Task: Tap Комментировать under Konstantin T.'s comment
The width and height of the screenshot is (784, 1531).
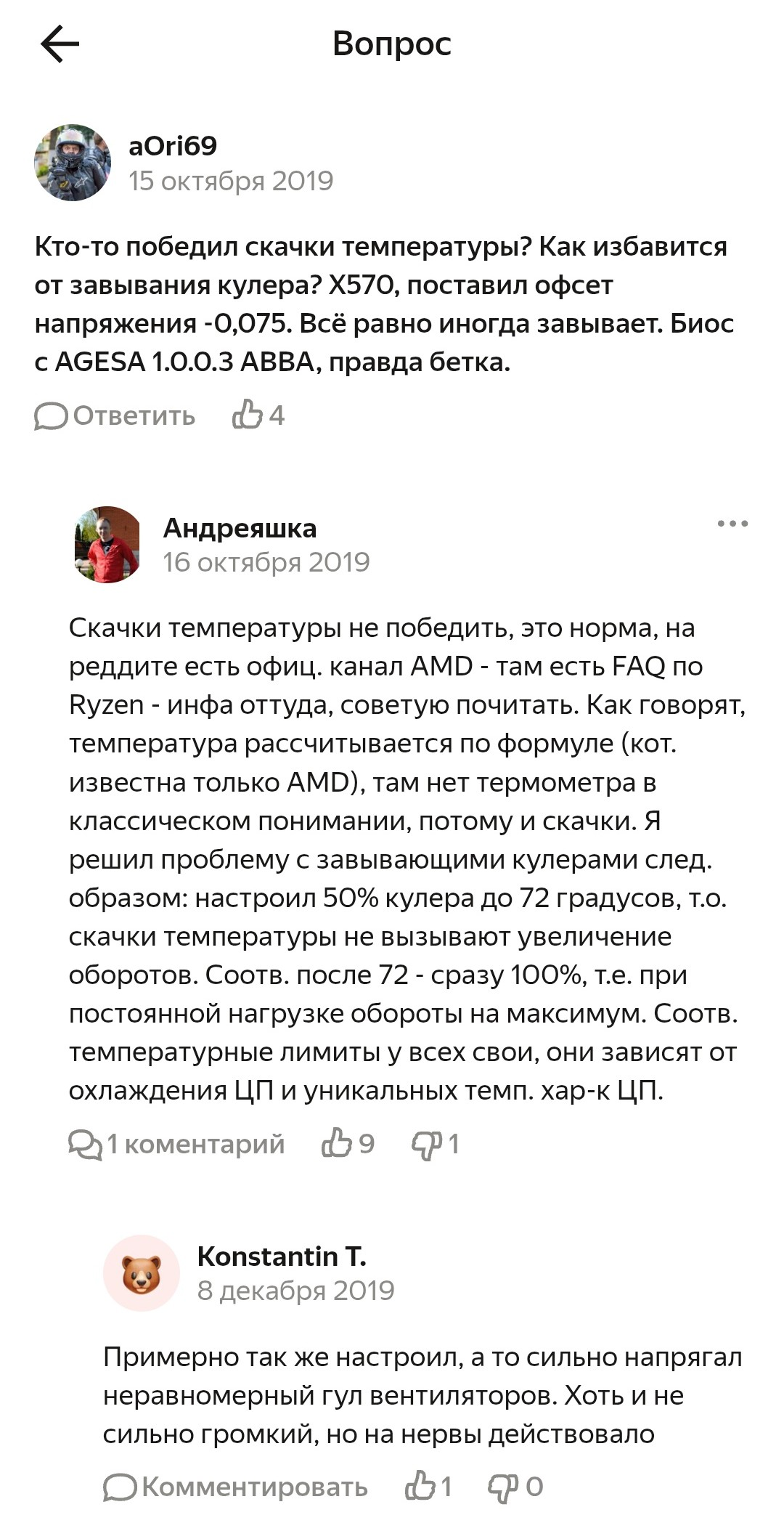Action: click(x=235, y=1487)
